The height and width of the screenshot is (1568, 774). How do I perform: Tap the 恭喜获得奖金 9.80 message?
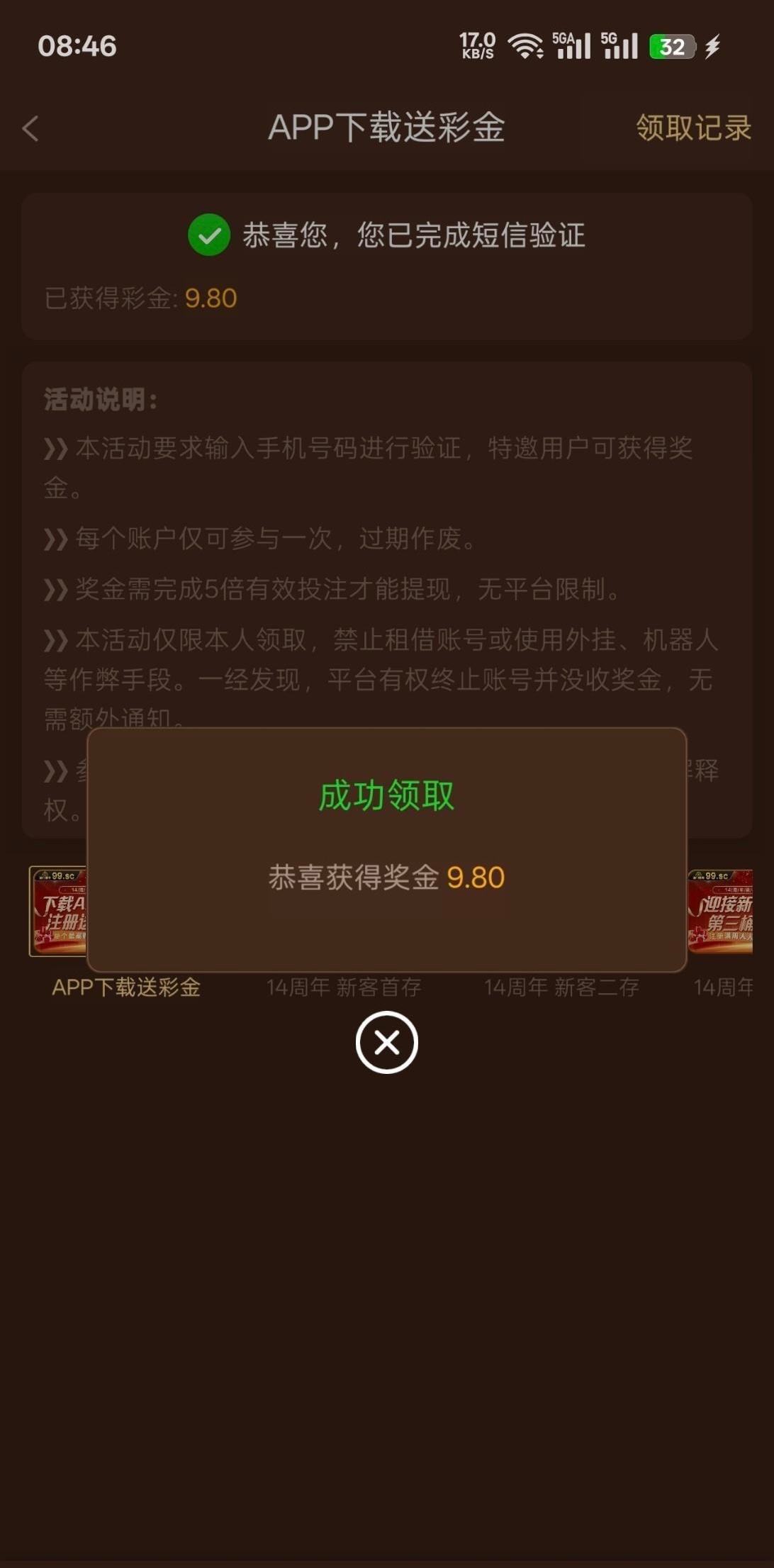[x=386, y=877]
